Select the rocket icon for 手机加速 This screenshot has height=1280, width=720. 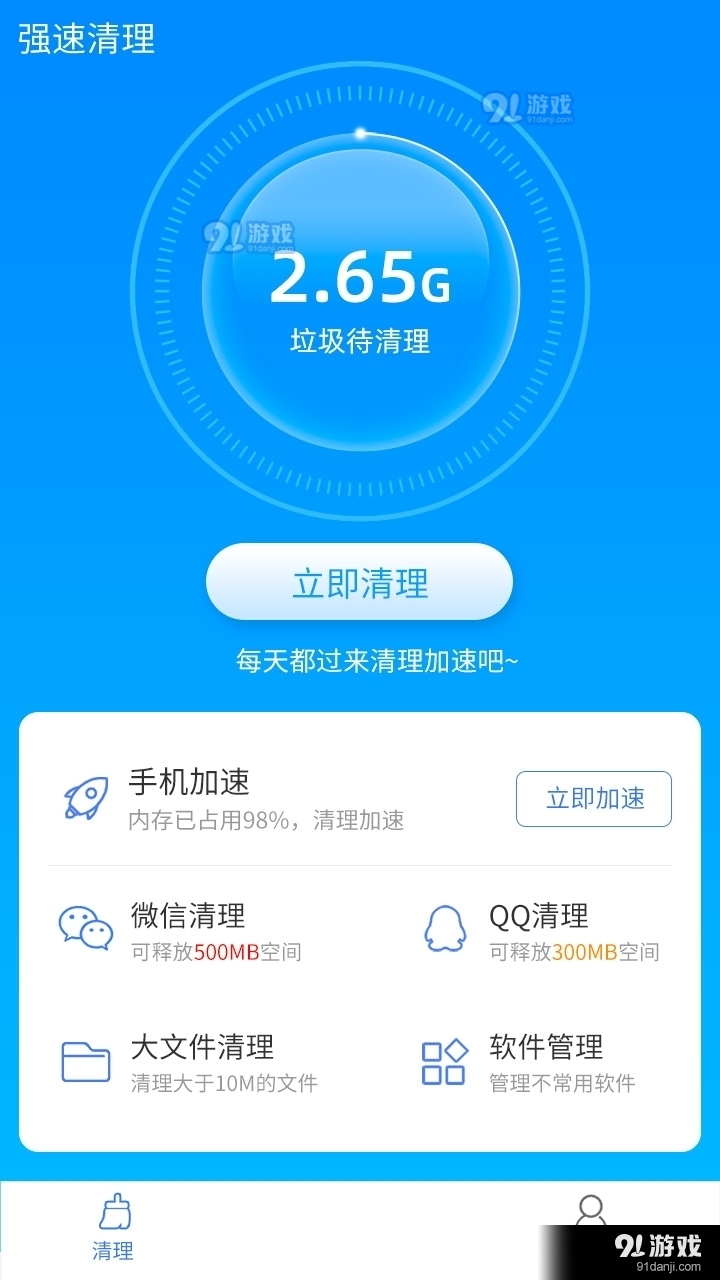(x=86, y=797)
